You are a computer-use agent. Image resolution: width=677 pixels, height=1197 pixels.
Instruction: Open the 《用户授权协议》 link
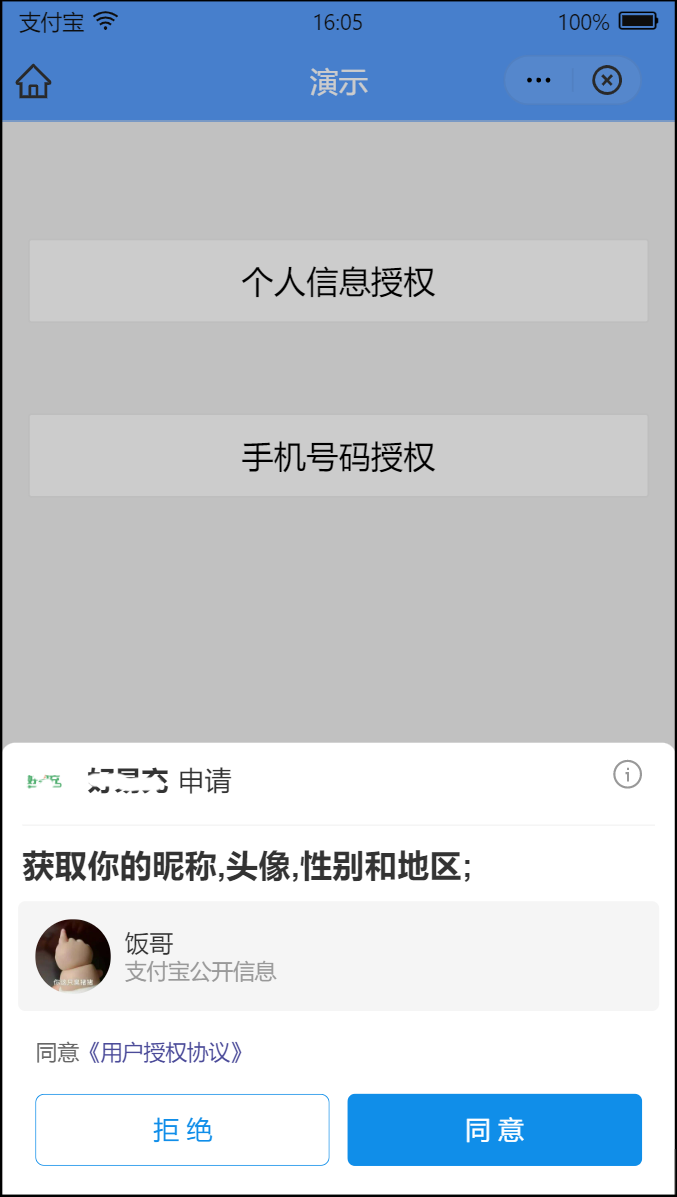coord(164,1053)
